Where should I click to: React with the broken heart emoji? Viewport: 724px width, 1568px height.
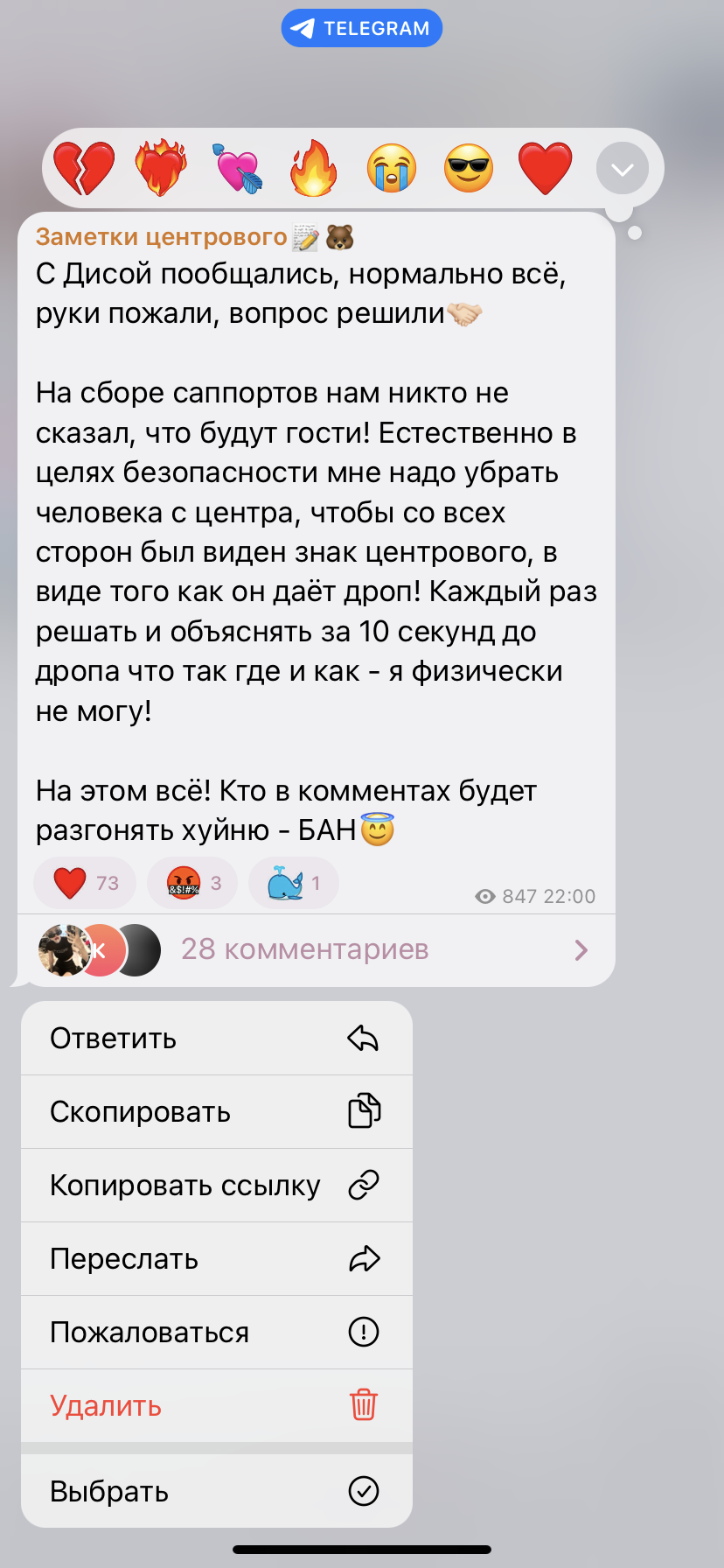point(84,168)
